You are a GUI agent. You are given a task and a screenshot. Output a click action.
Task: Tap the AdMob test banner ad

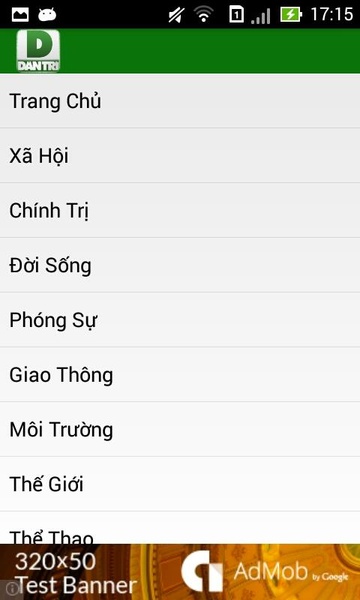pyautogui.click(x=180, y=572)
